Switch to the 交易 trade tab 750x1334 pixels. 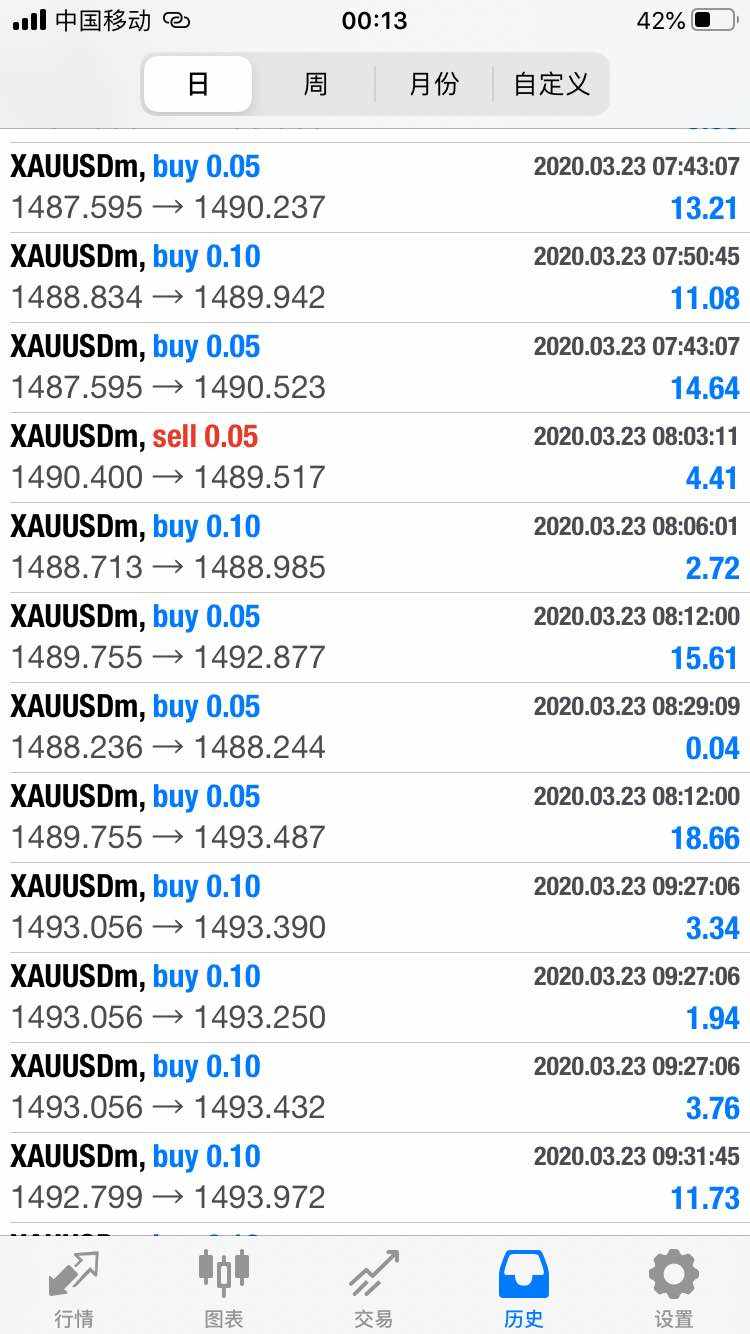374,1288
